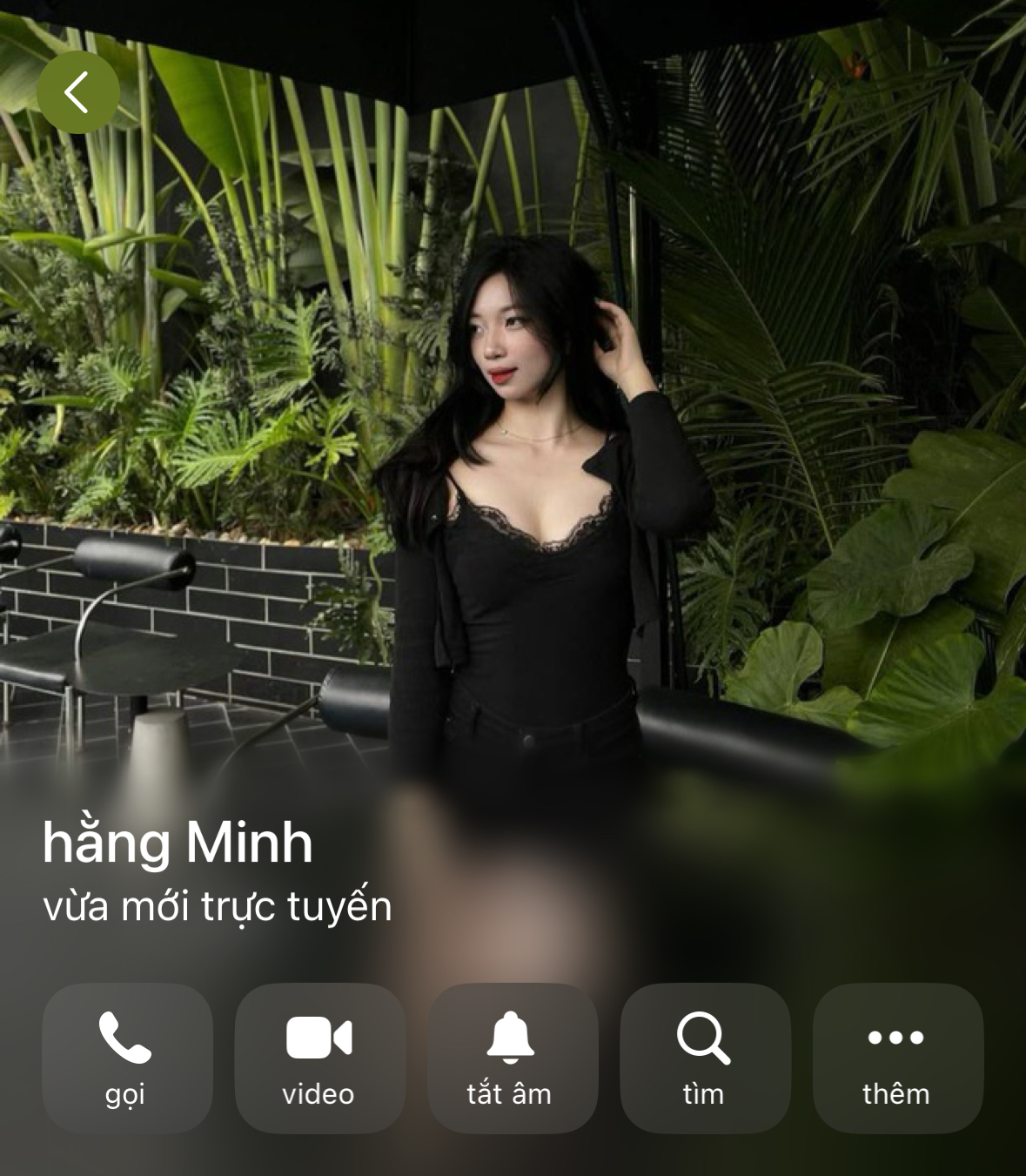Open more options via thêm
This screenshot has height=1176, width=1026.
pos(897,1057)
